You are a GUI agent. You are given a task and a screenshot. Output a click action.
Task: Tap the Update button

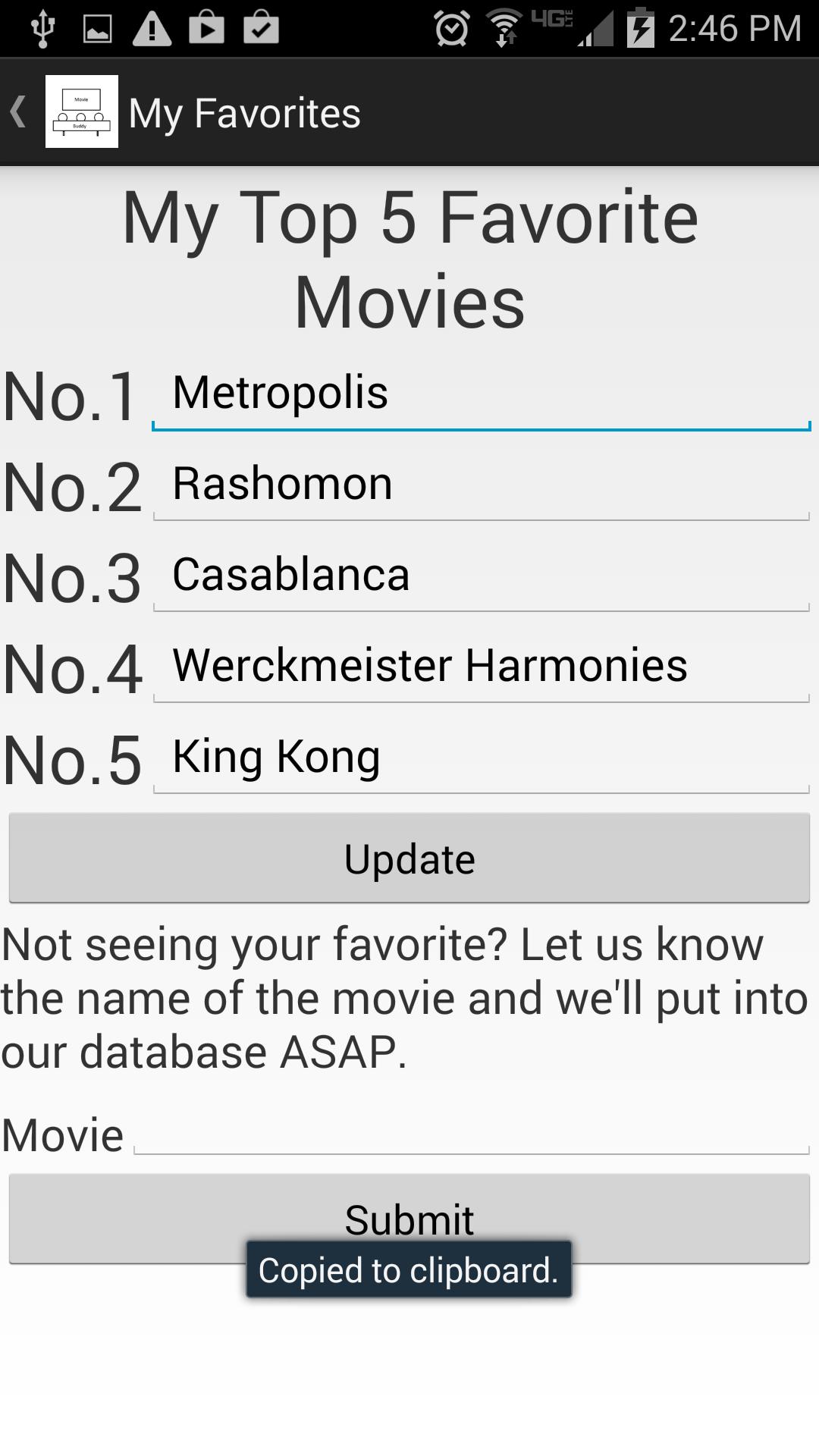click(x=409, y=858)
